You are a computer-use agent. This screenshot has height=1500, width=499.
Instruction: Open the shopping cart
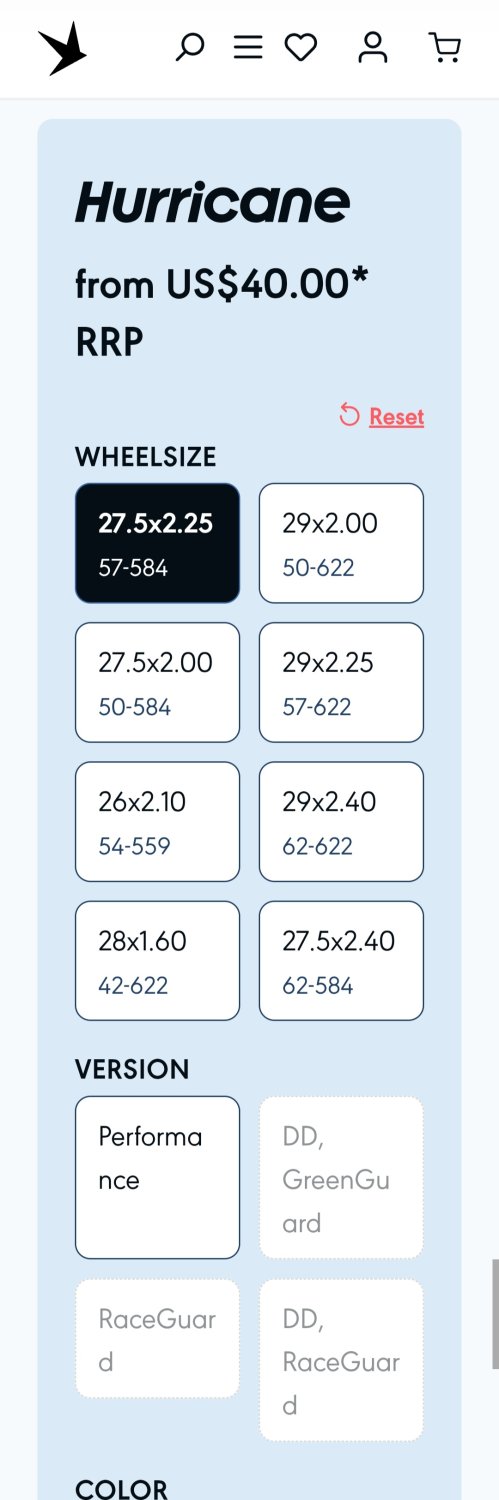point(445,47)
